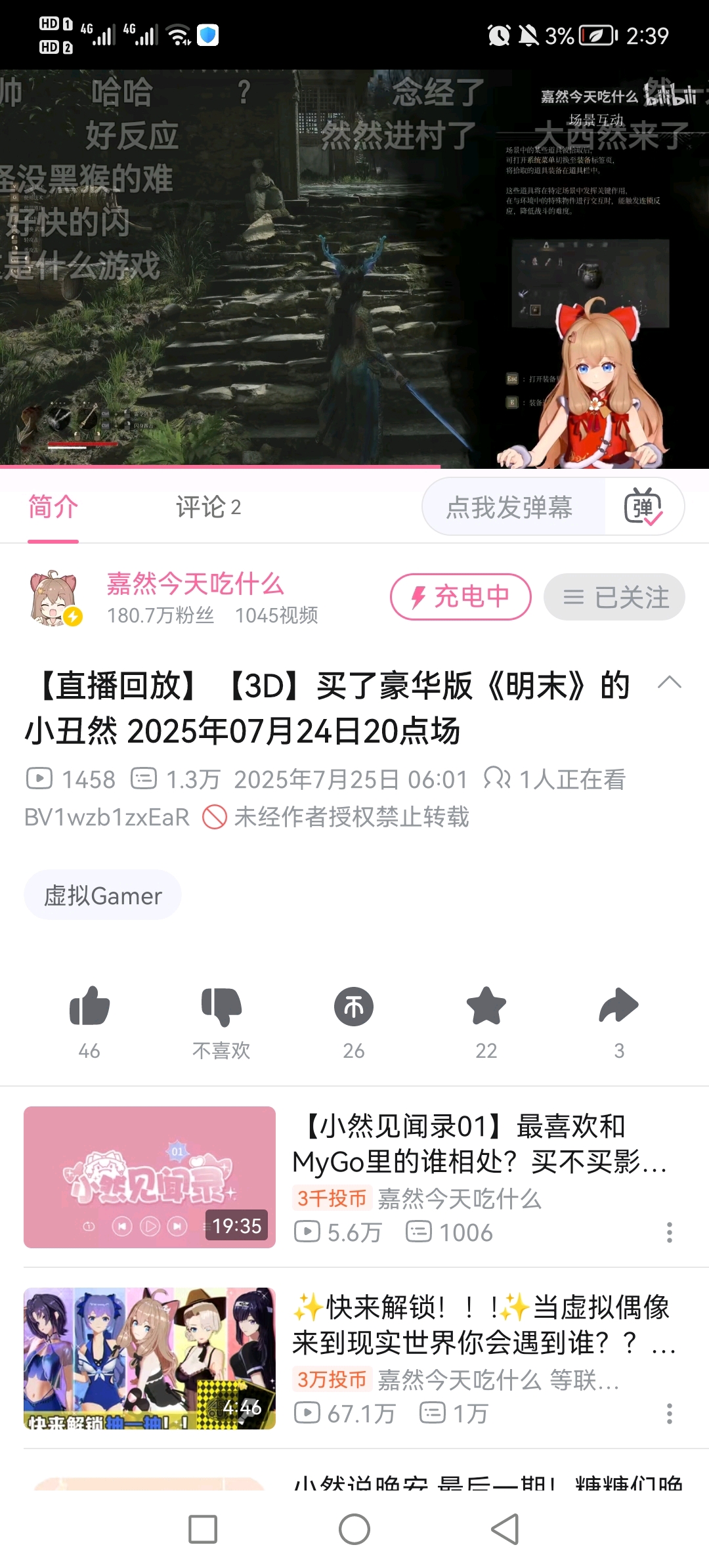
Task: Tap the 点我发弹幕 input box
Action: pyautogui.click(x=509, y=508)
